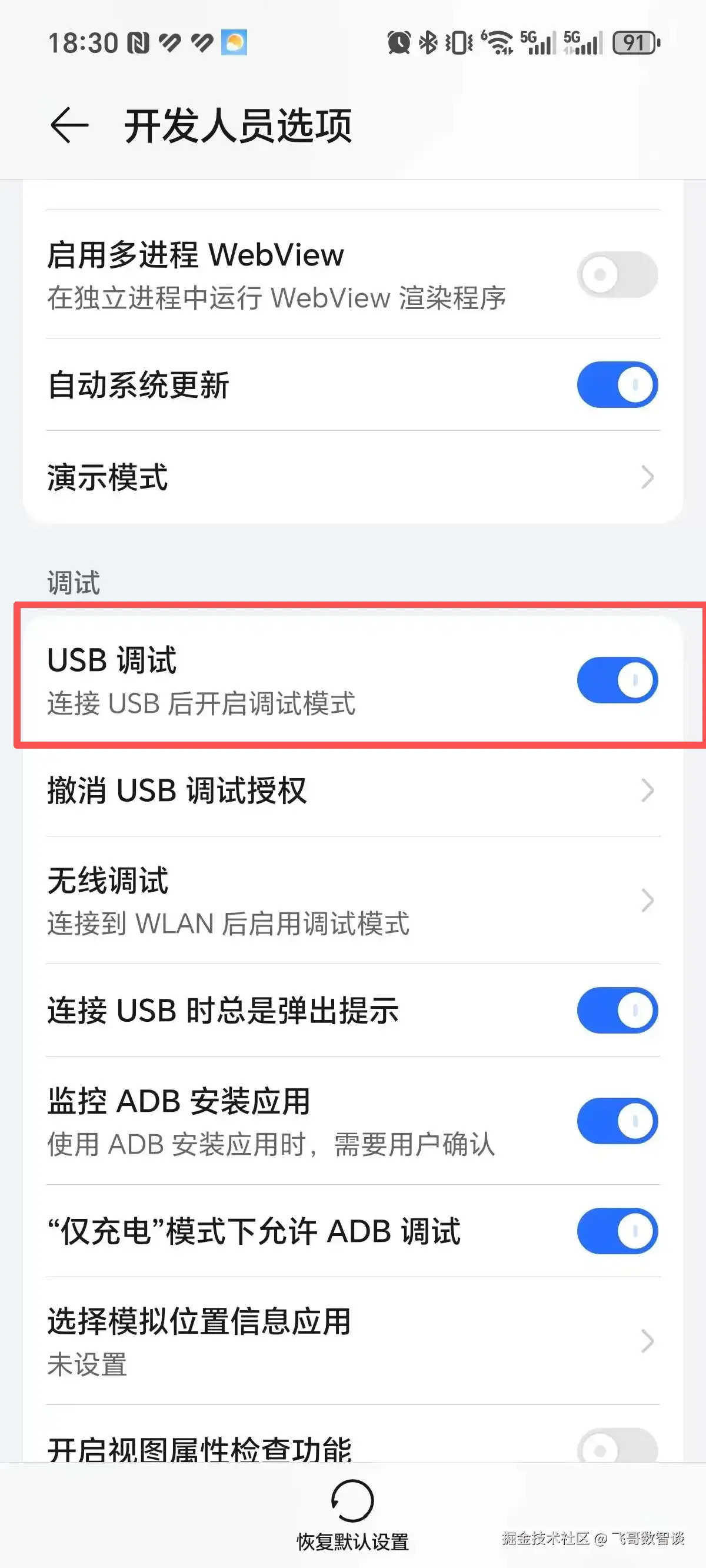Toggle 连接 USB 时总是弹出提示
Viewport: 706px width, 1568px height.
(x=617, y=1011)
